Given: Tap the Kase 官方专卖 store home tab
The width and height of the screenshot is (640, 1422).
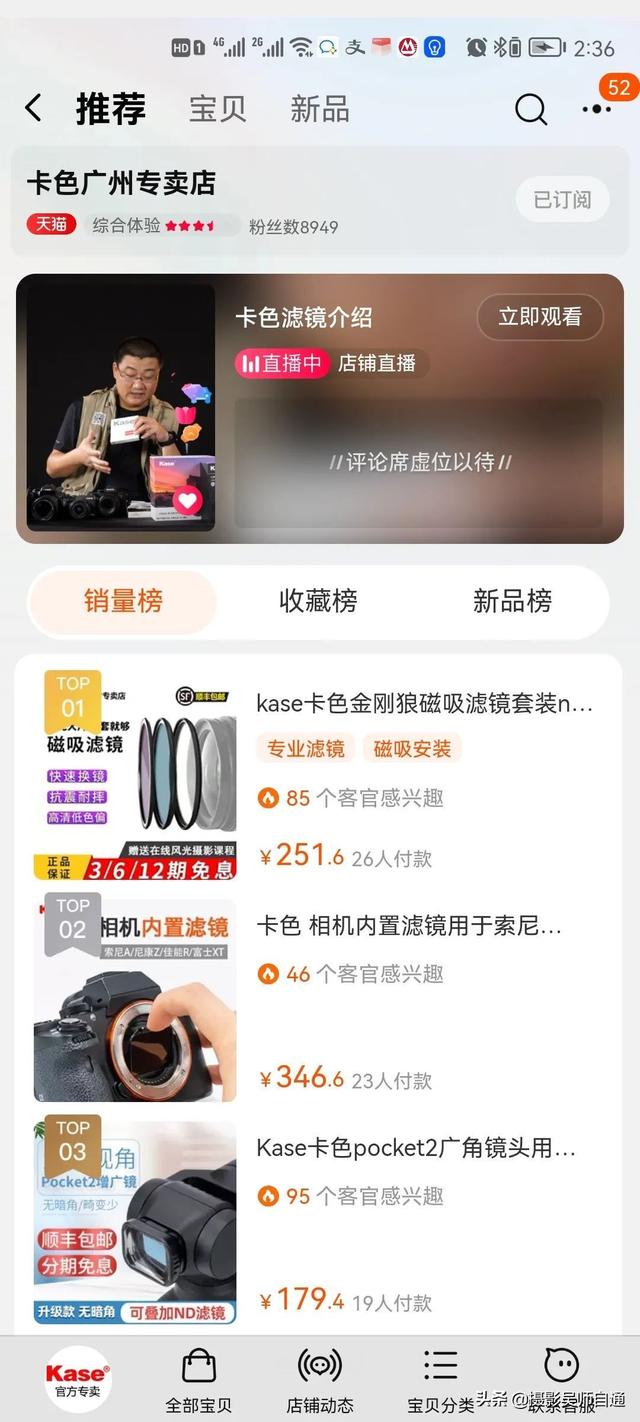Looking at the screenshot, I should point(78,1380).
